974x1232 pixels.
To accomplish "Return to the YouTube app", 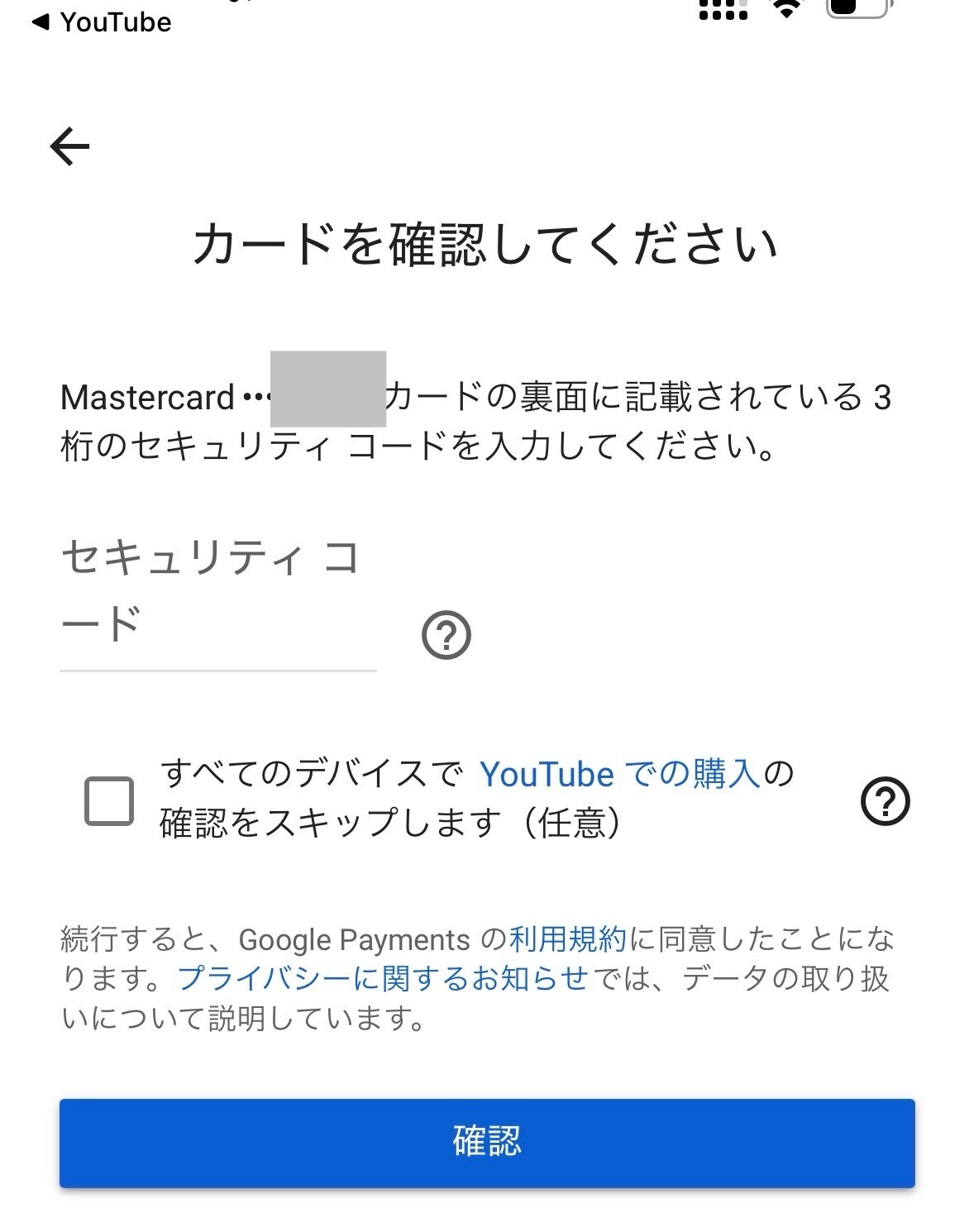I will [102, 22].
